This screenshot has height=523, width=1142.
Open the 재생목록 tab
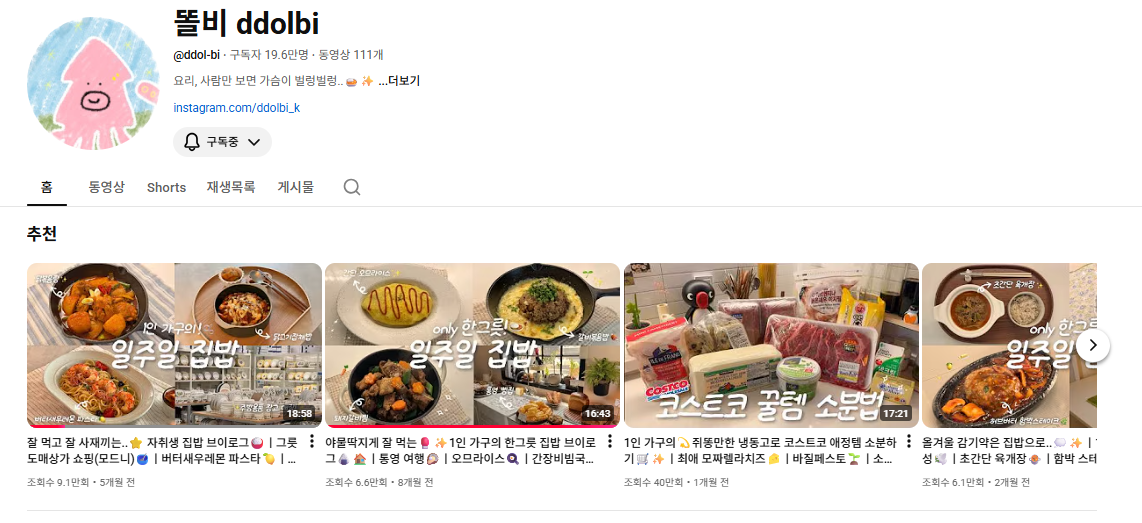pos(231,187)
